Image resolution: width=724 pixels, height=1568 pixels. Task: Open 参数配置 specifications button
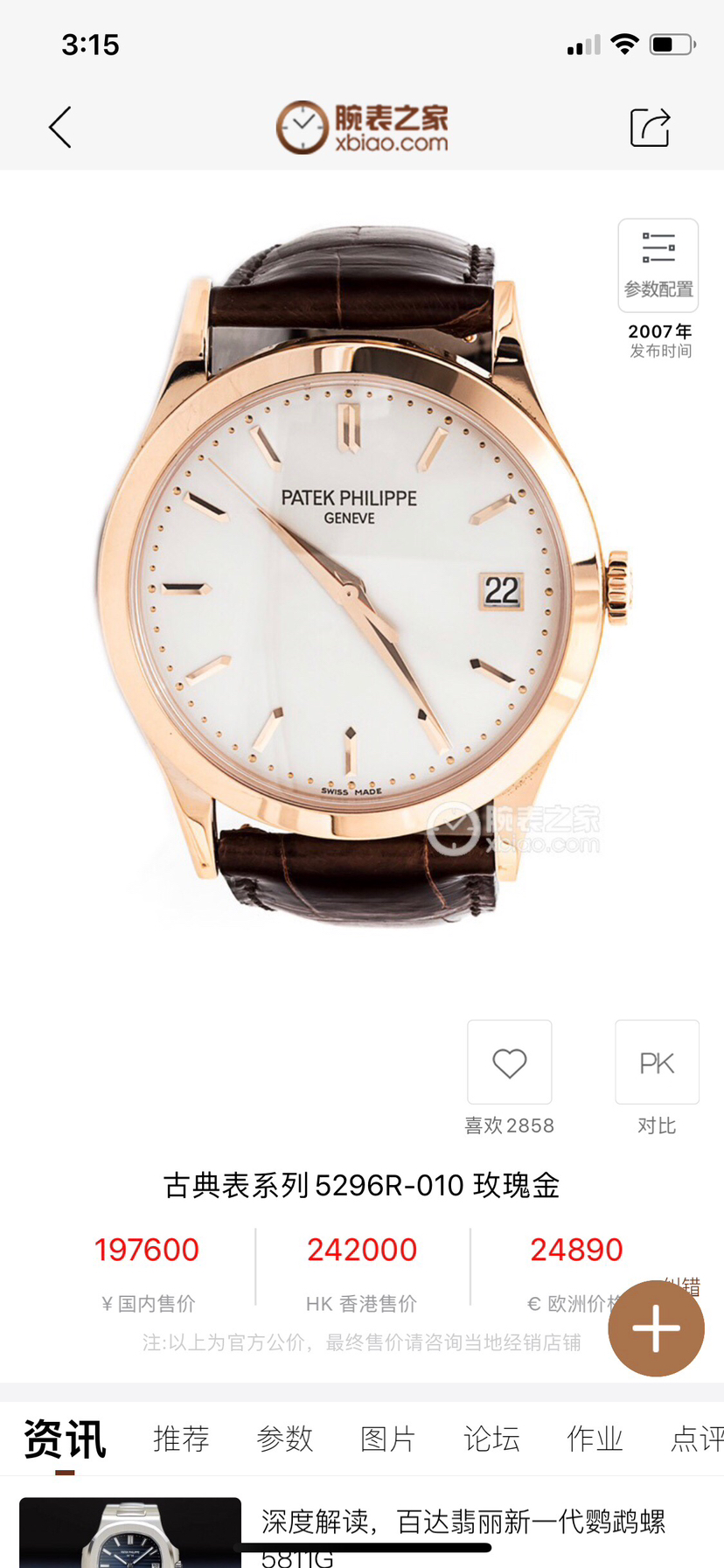(658, 265)
